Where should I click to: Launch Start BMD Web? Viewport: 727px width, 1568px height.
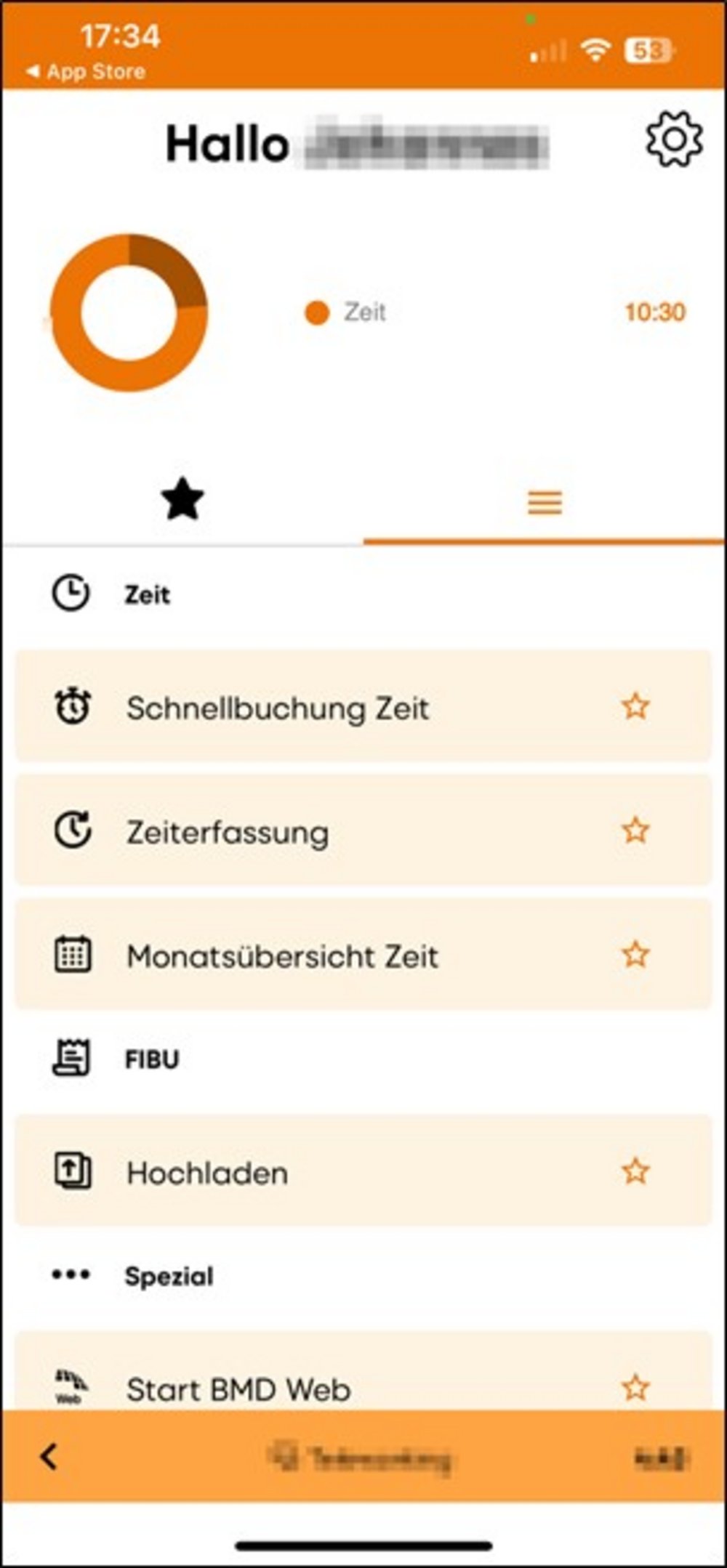tap(363, 1373)
